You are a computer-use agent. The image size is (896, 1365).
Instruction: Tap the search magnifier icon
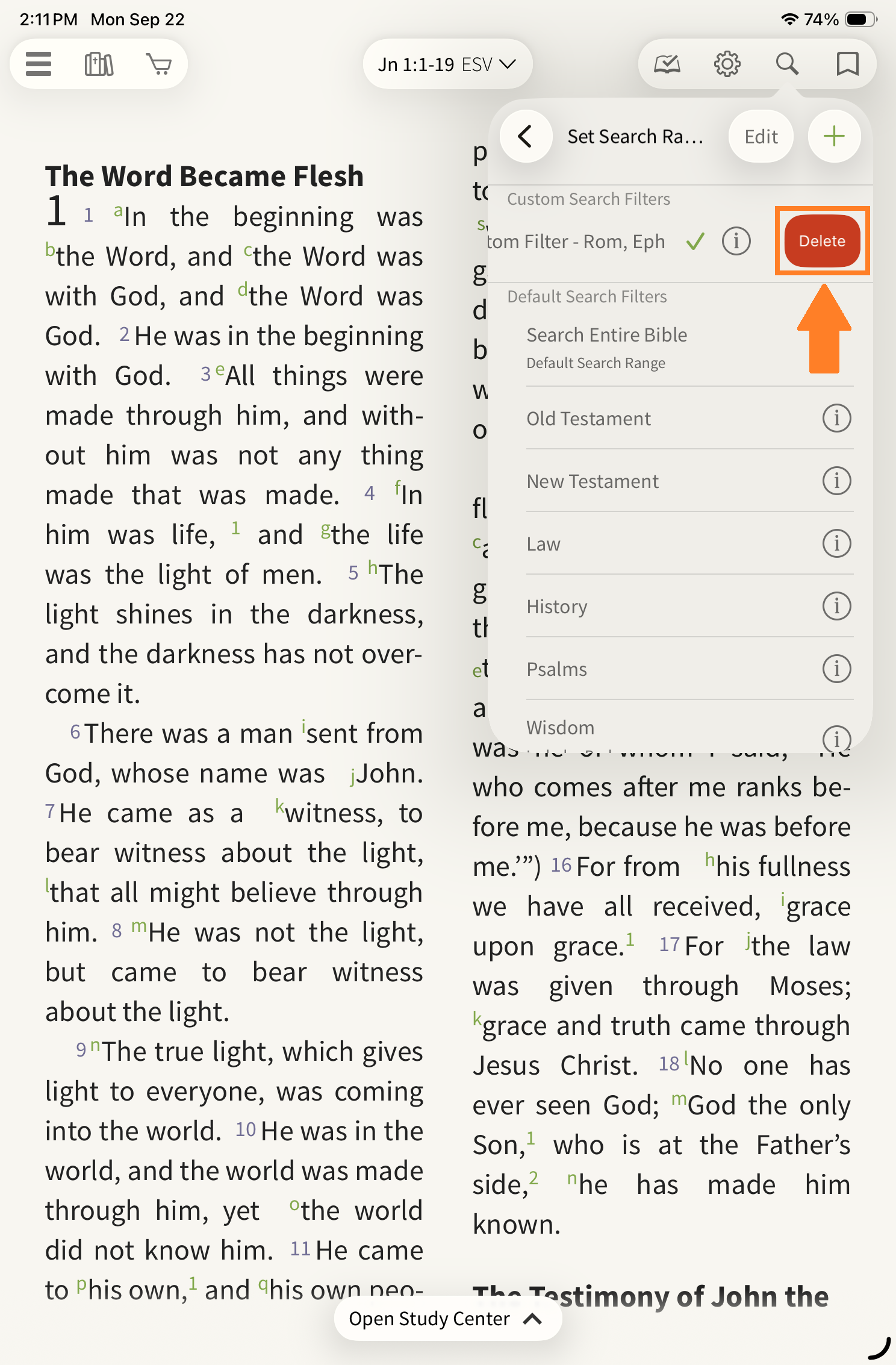tap(787, 64)
